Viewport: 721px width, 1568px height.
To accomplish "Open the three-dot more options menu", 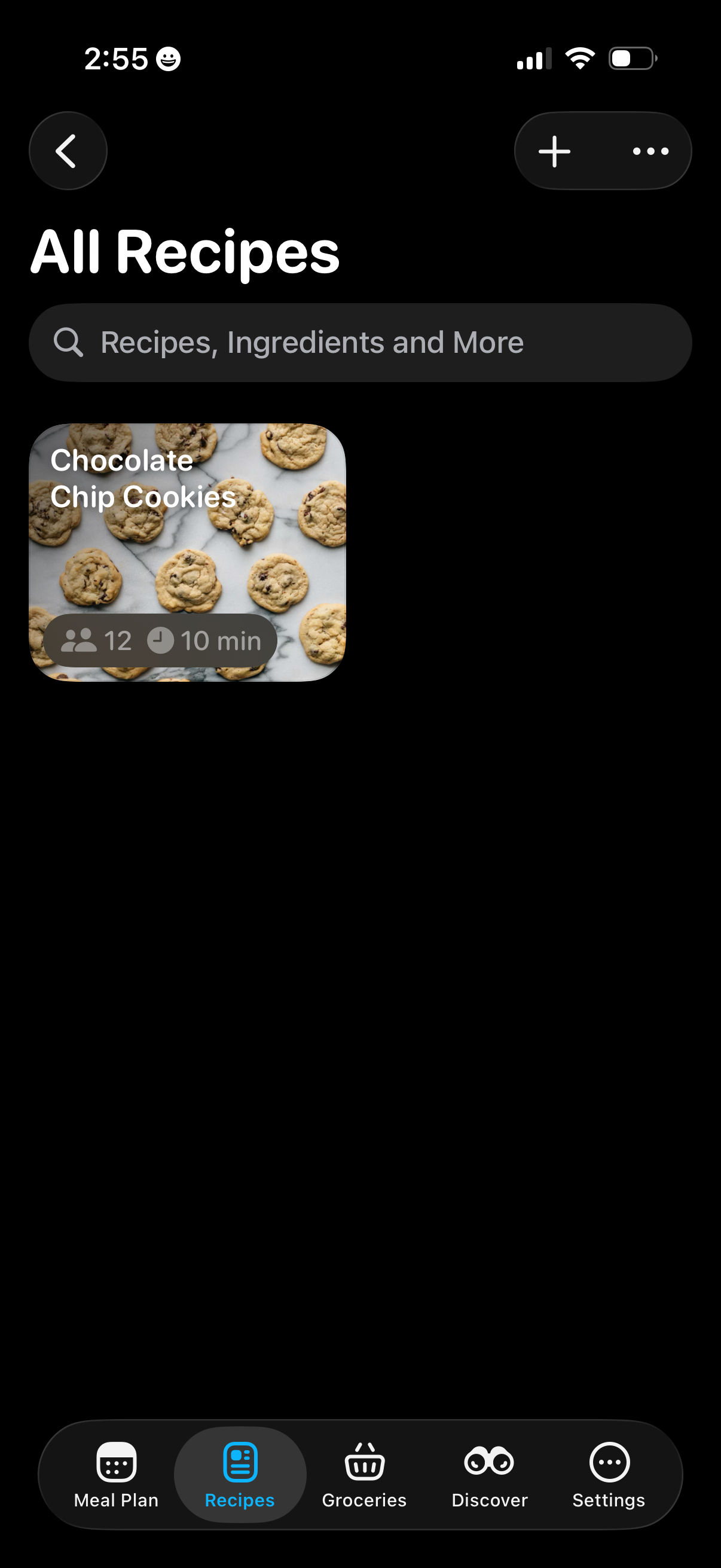I will [650, 151].
